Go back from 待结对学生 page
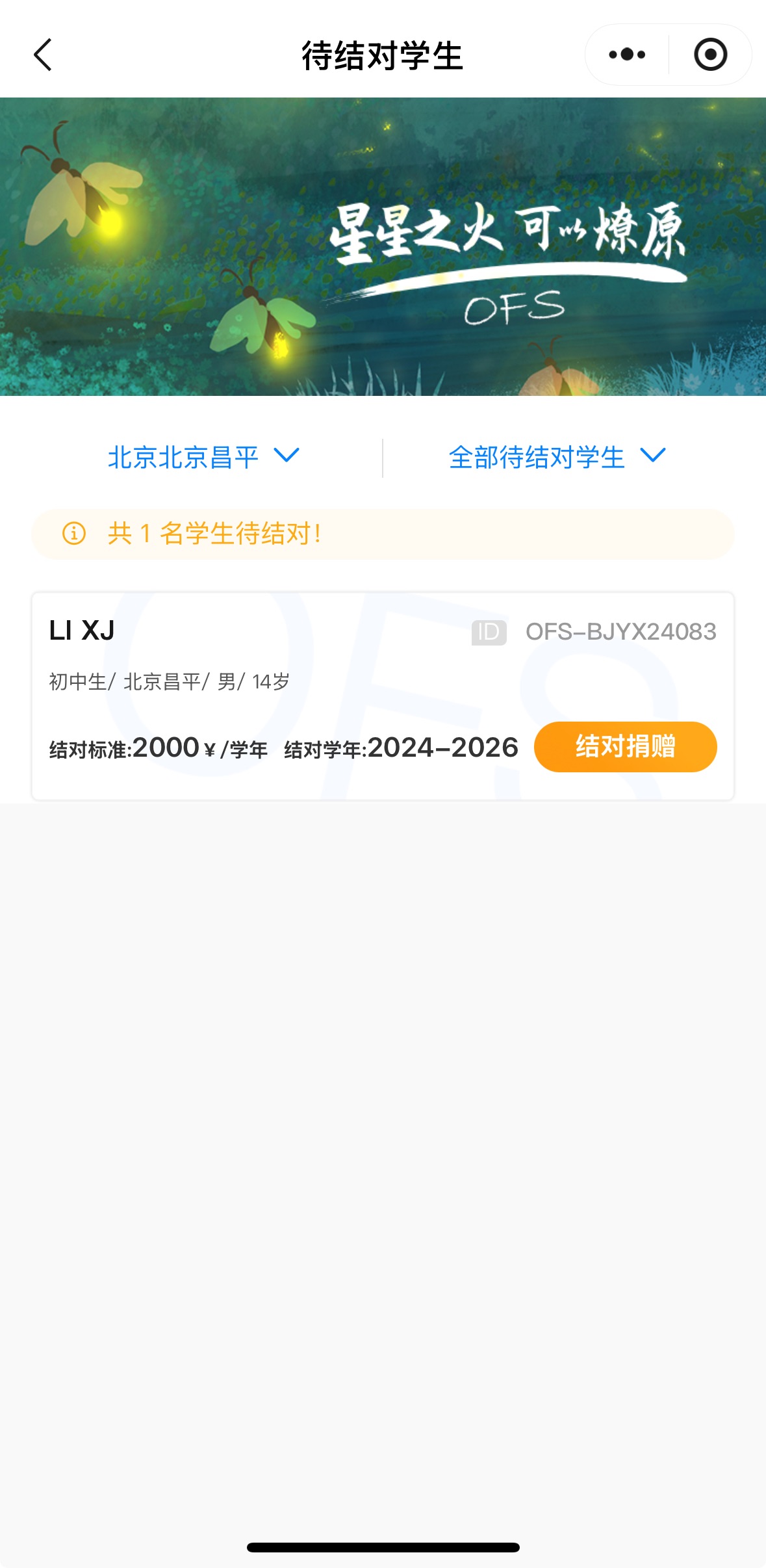The width and height of the screenshot is (766, 1568). pyautogui.click(x=43, y=55)
